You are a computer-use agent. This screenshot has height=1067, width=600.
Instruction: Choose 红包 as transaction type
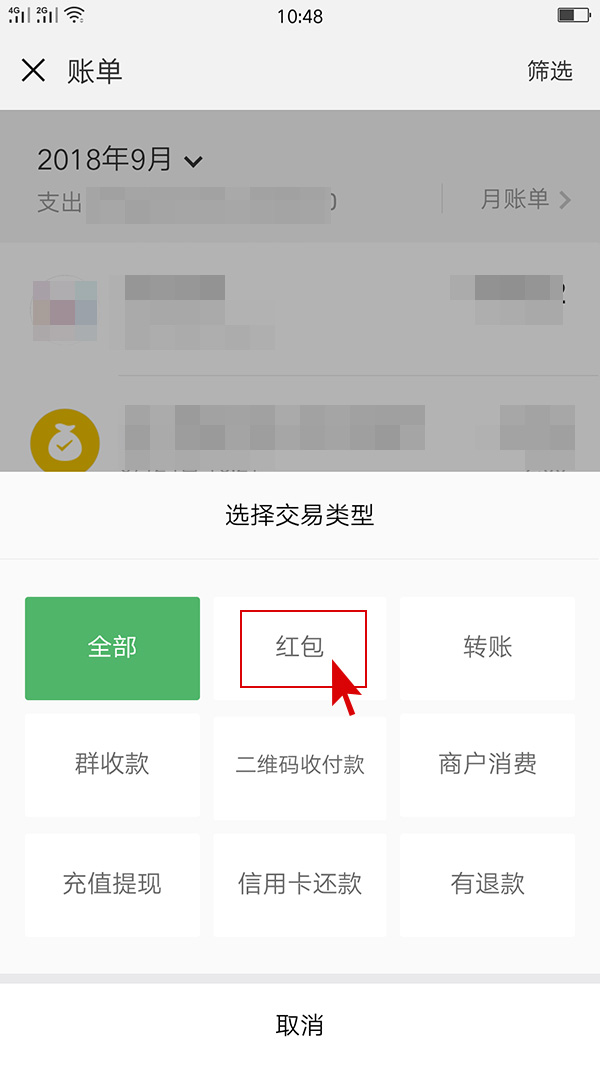[300, 647]
